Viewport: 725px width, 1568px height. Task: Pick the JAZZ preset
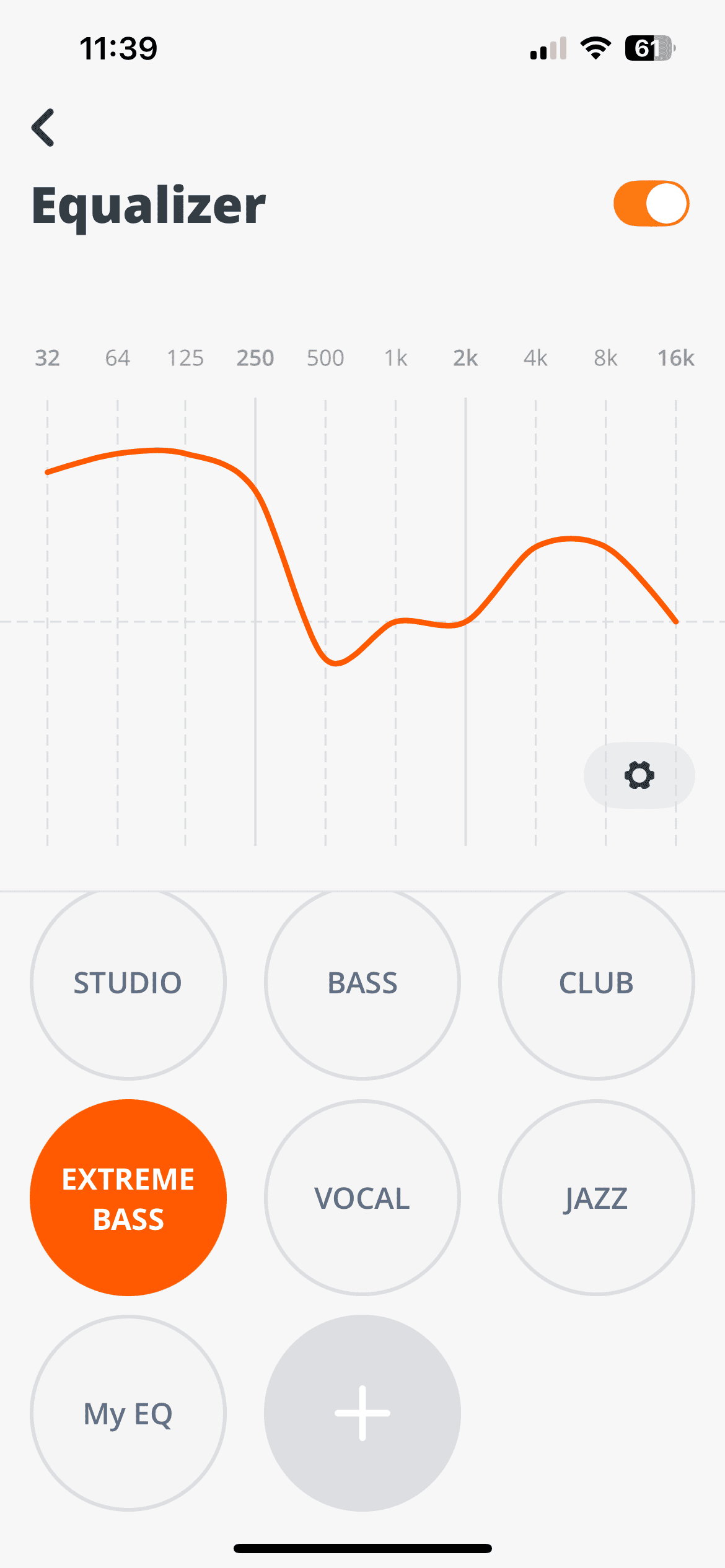tap(596, 1198)
